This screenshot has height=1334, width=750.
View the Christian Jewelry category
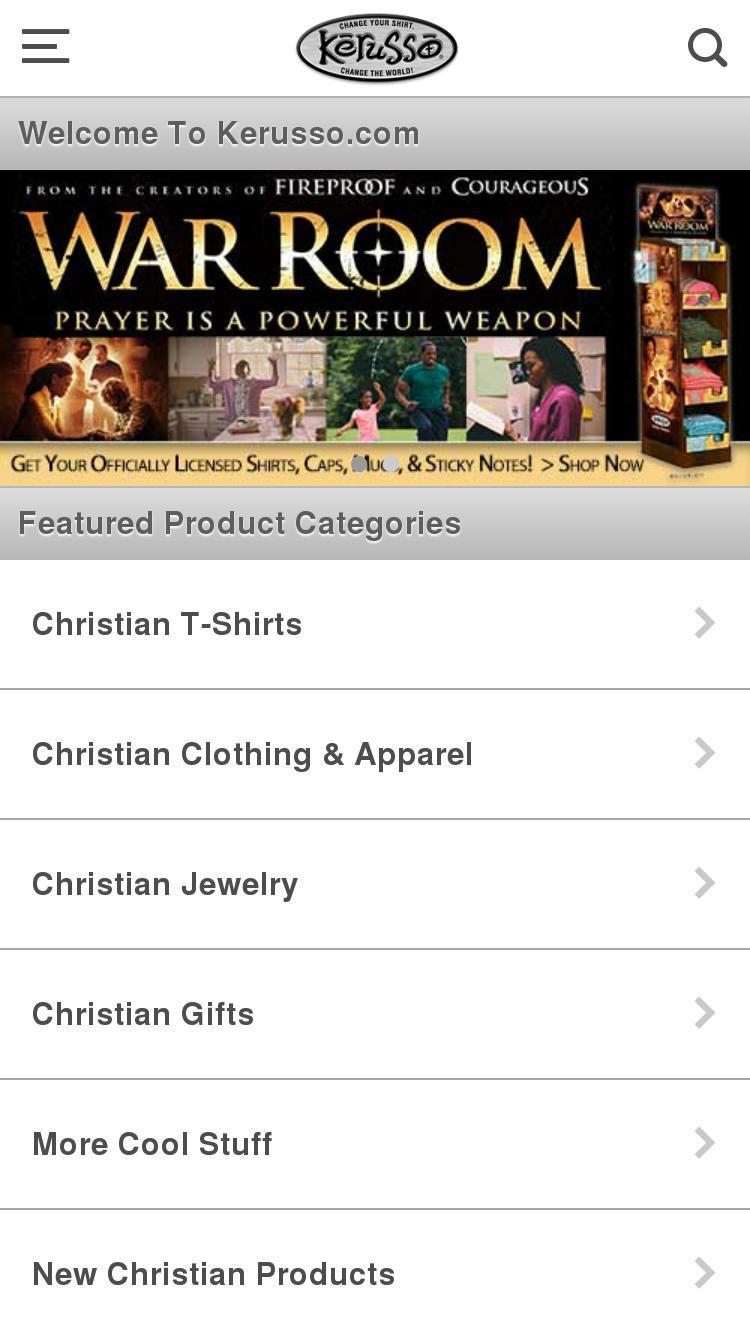coord(374,884)
